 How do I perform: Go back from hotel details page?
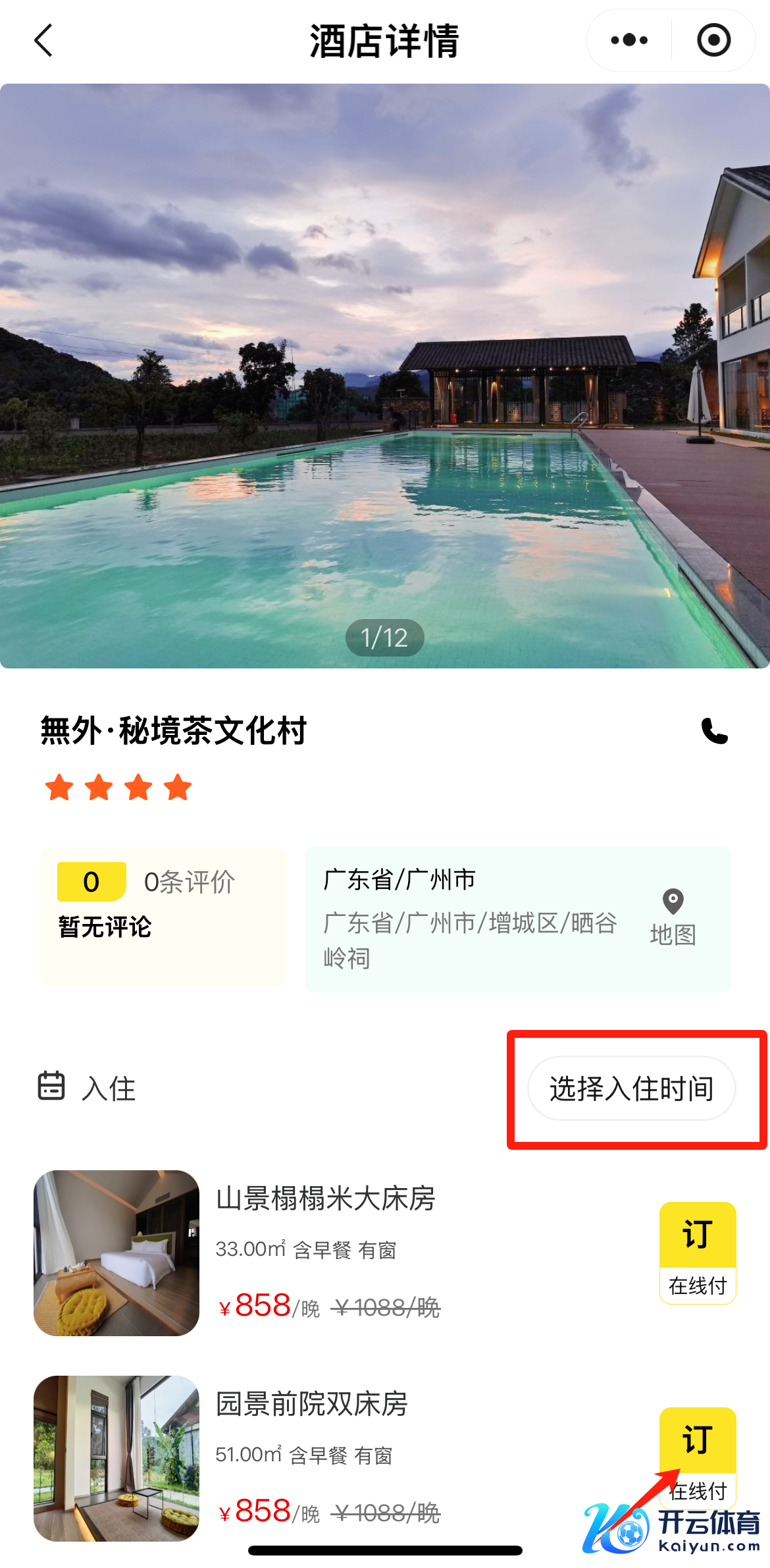click(x=43, y=41)
